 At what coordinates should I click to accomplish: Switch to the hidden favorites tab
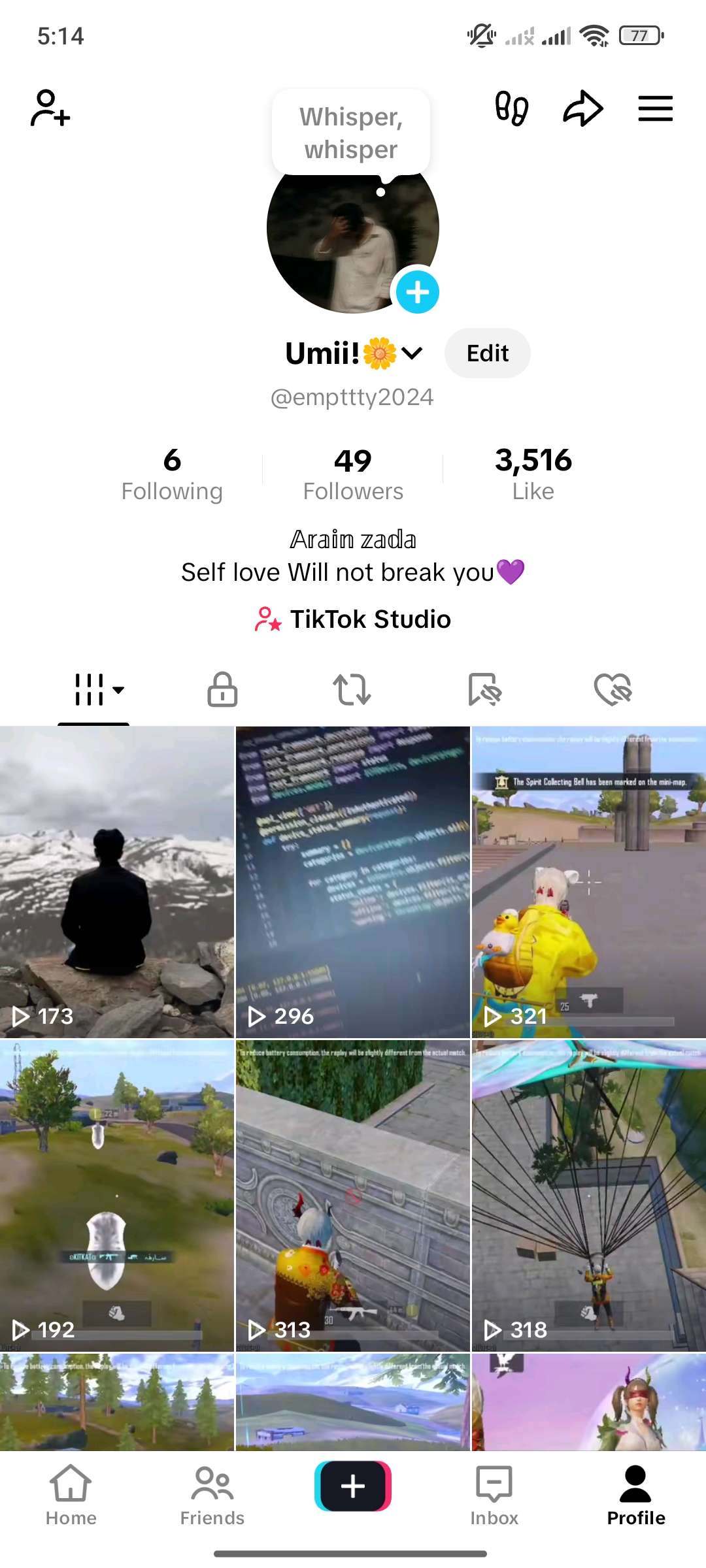(484, 690)
